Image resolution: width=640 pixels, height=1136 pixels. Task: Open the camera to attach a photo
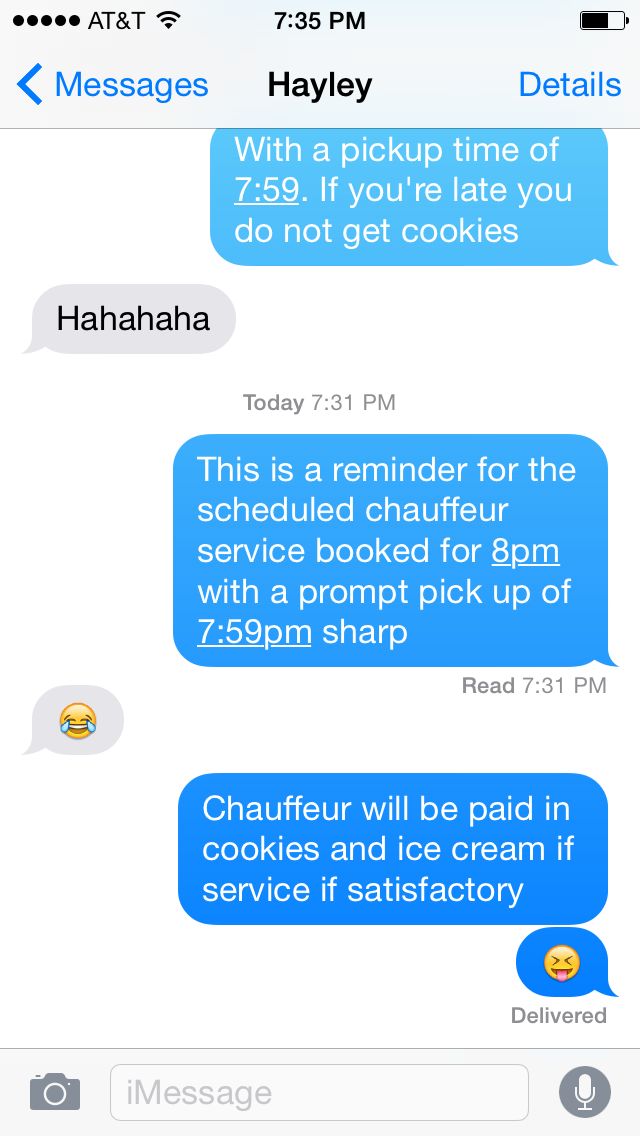[55, 1091]
